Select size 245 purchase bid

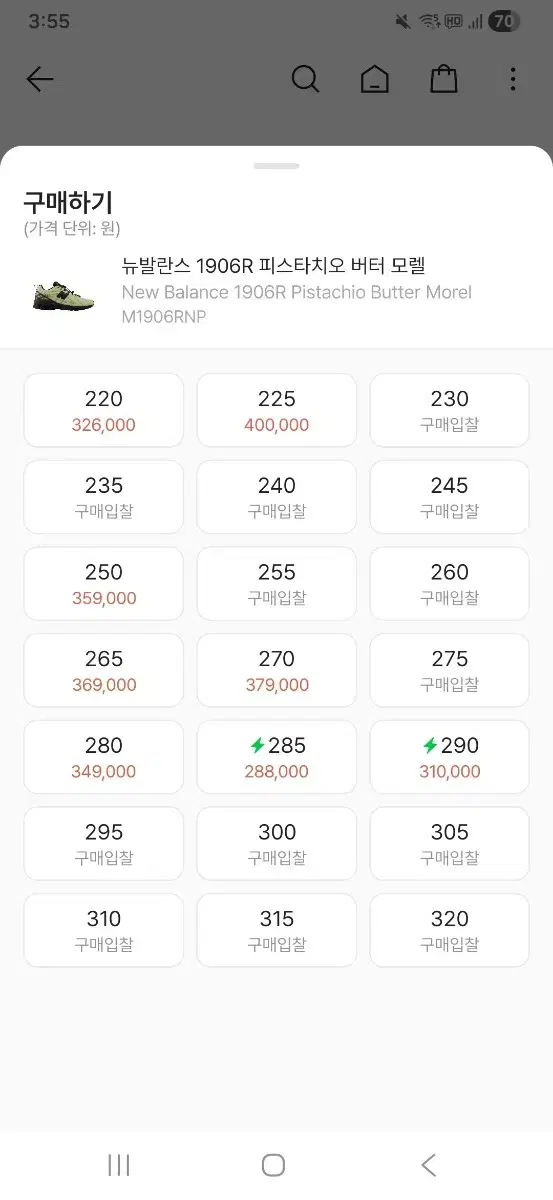coord(450,497)
